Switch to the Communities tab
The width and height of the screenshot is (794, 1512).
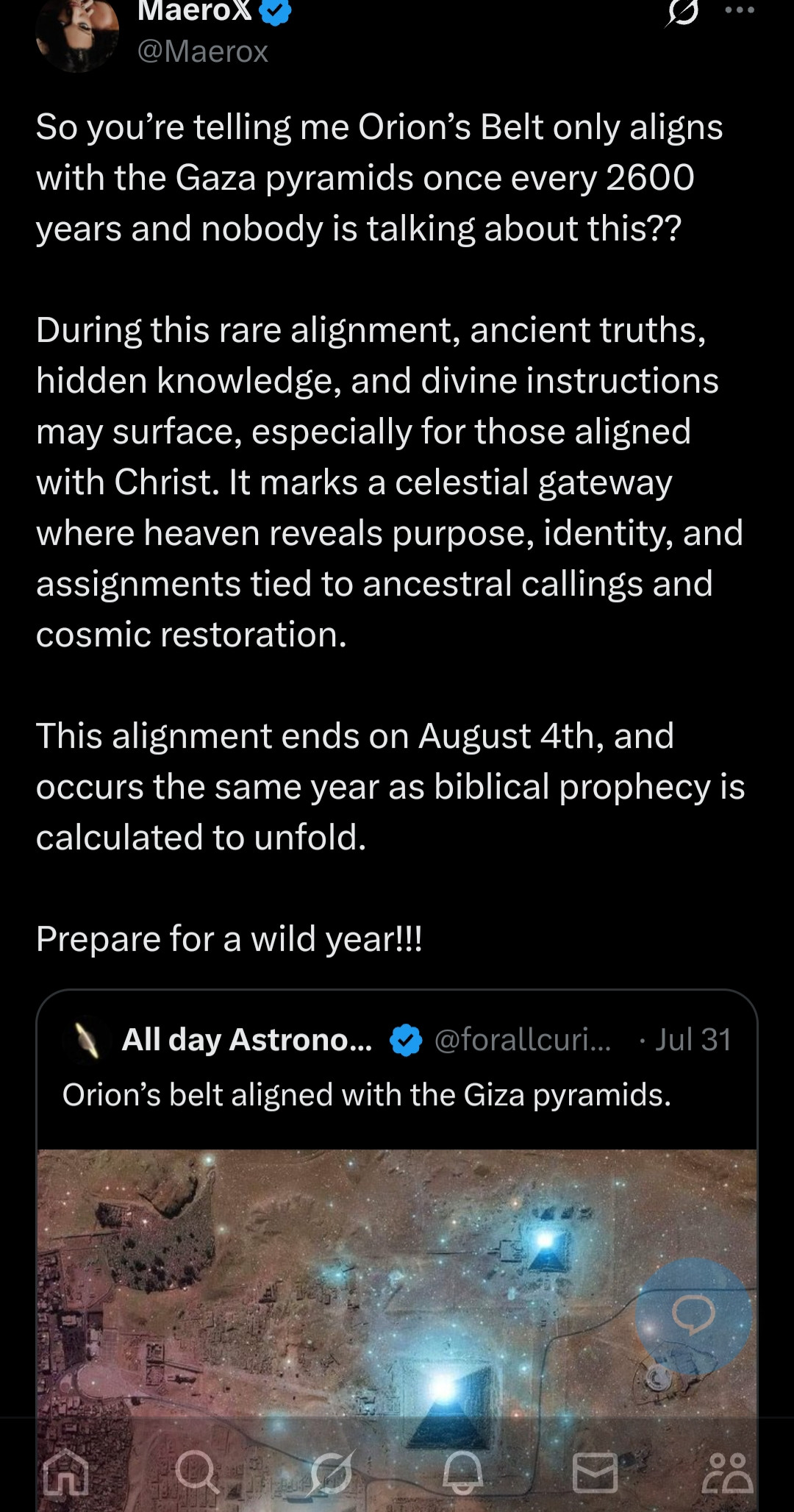point(727,1473)
